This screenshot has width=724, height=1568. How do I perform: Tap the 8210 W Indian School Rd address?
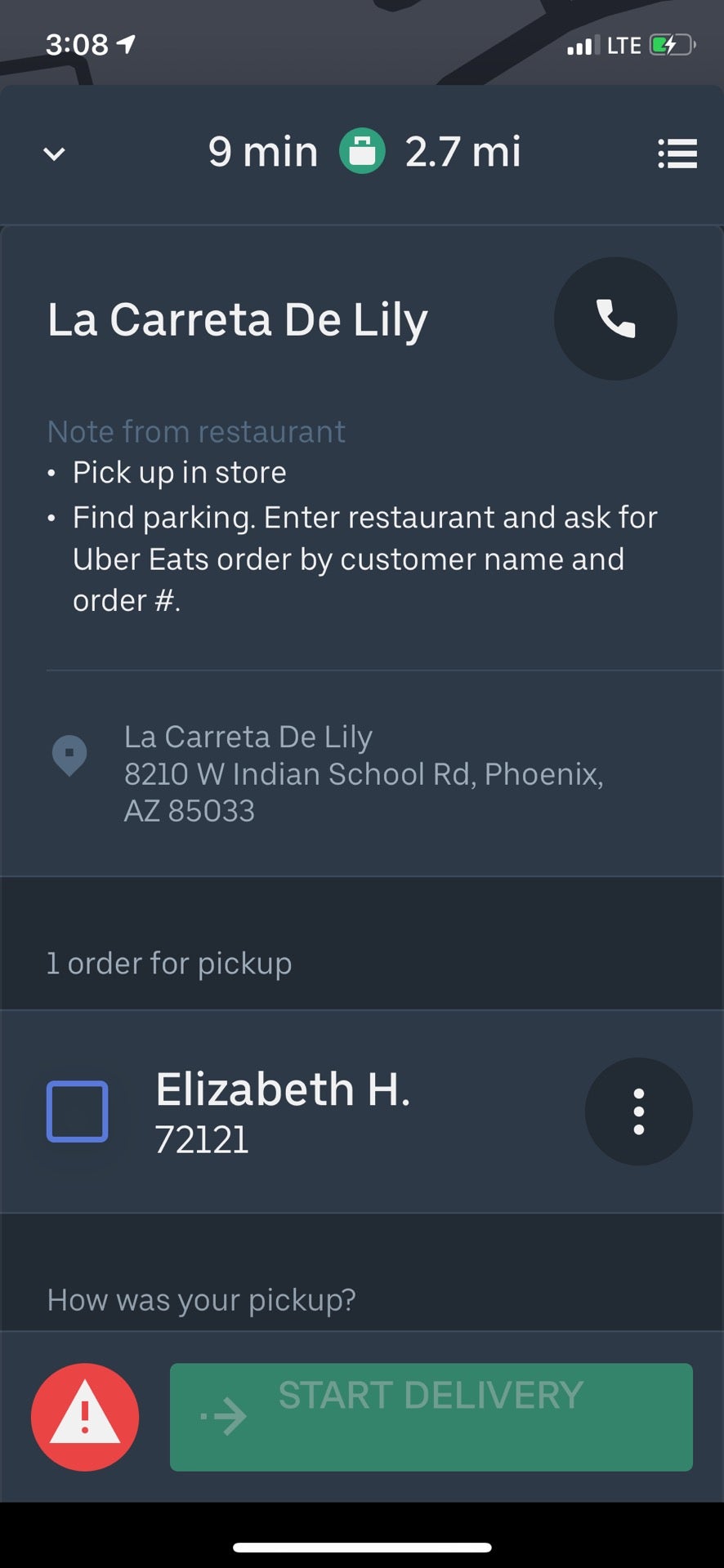(364, 773)
